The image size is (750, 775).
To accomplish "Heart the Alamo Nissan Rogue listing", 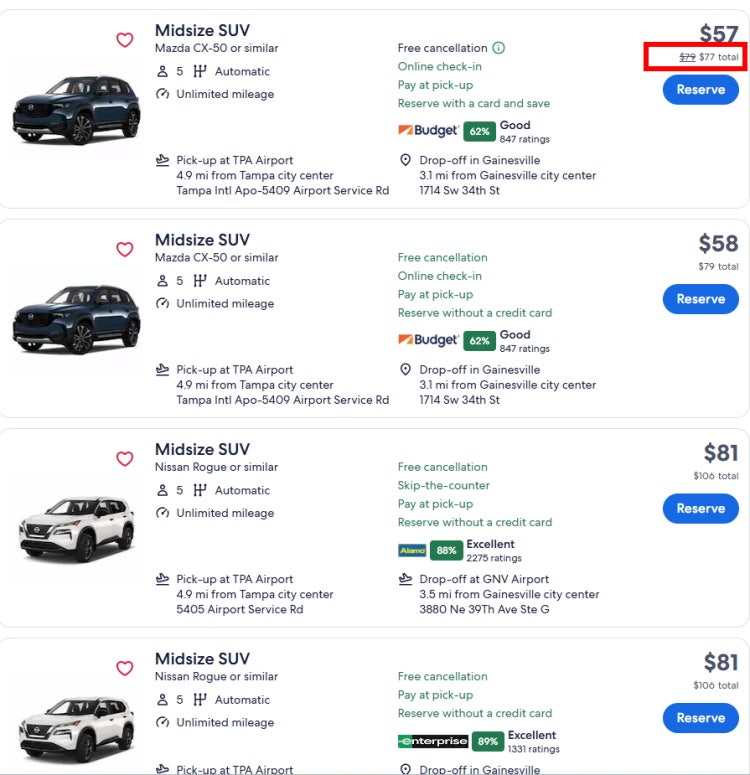I will pyautogui.click(x=125, y=459).
